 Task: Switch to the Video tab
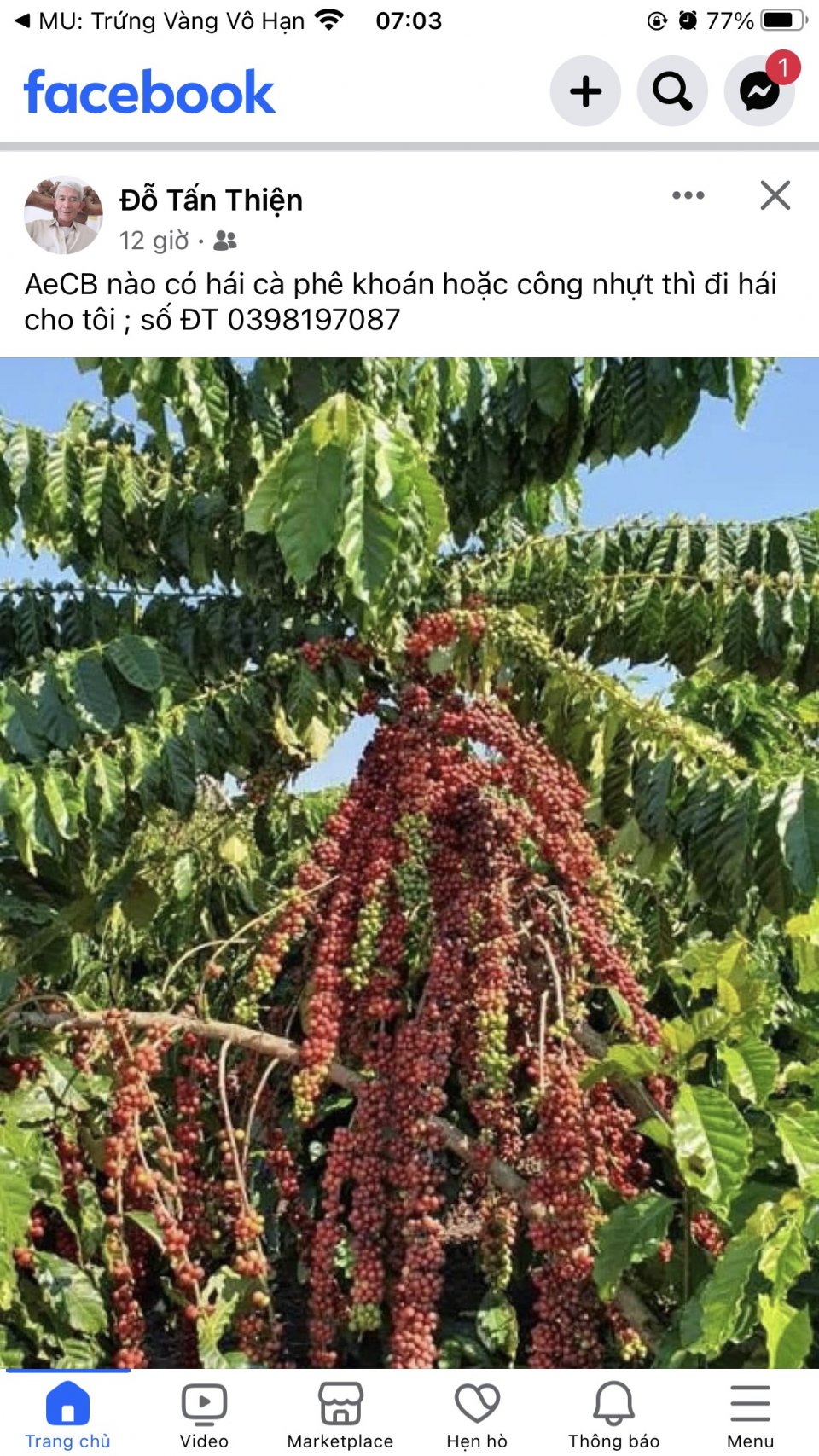[204, 1414]
